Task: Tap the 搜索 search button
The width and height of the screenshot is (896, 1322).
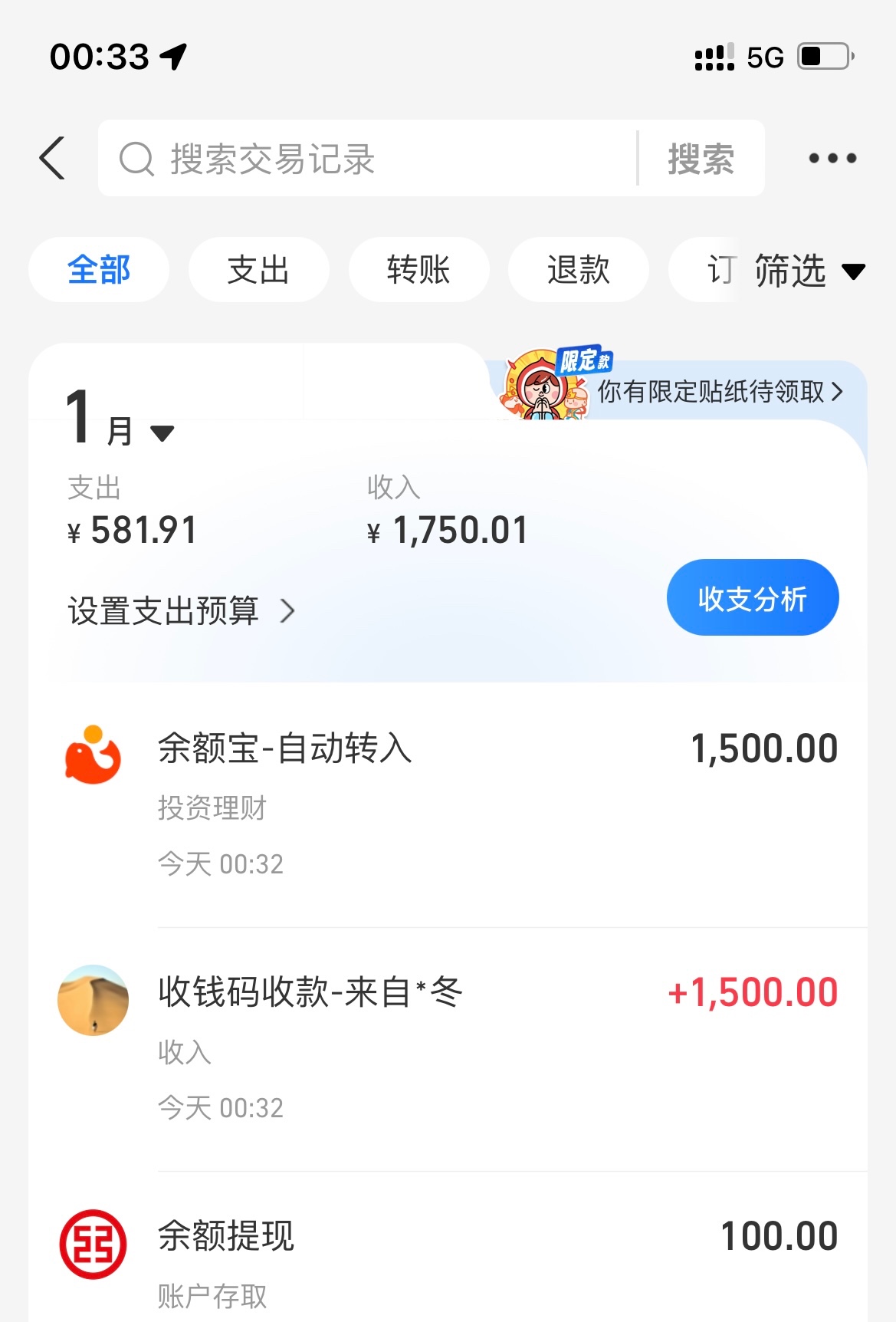Action: click(701, 159)
